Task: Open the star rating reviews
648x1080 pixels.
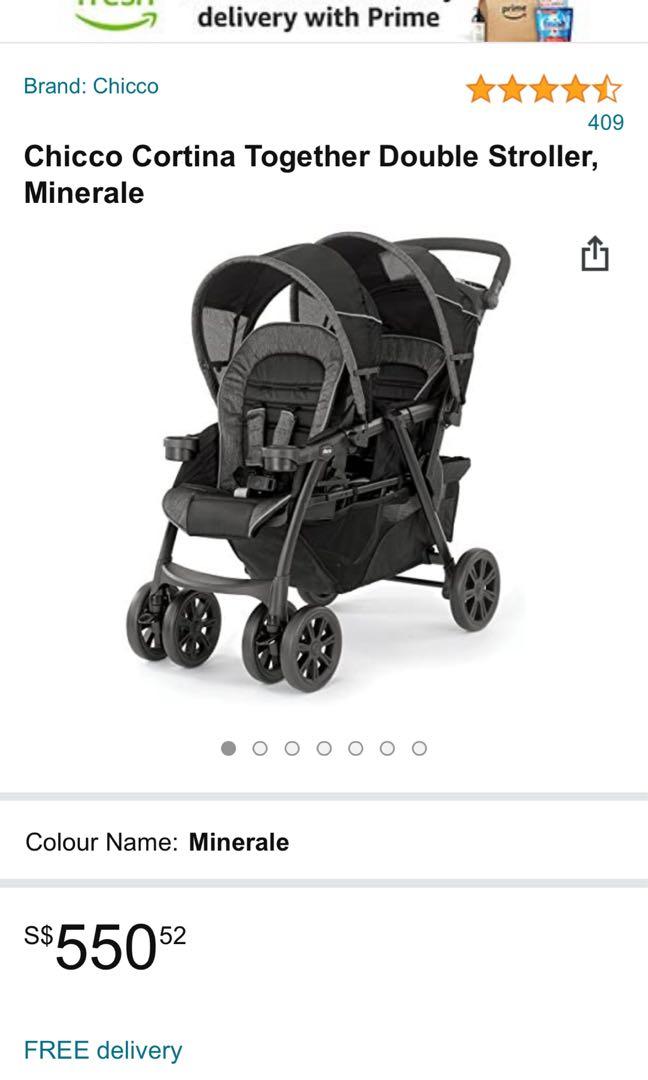Action: (543, 89)
